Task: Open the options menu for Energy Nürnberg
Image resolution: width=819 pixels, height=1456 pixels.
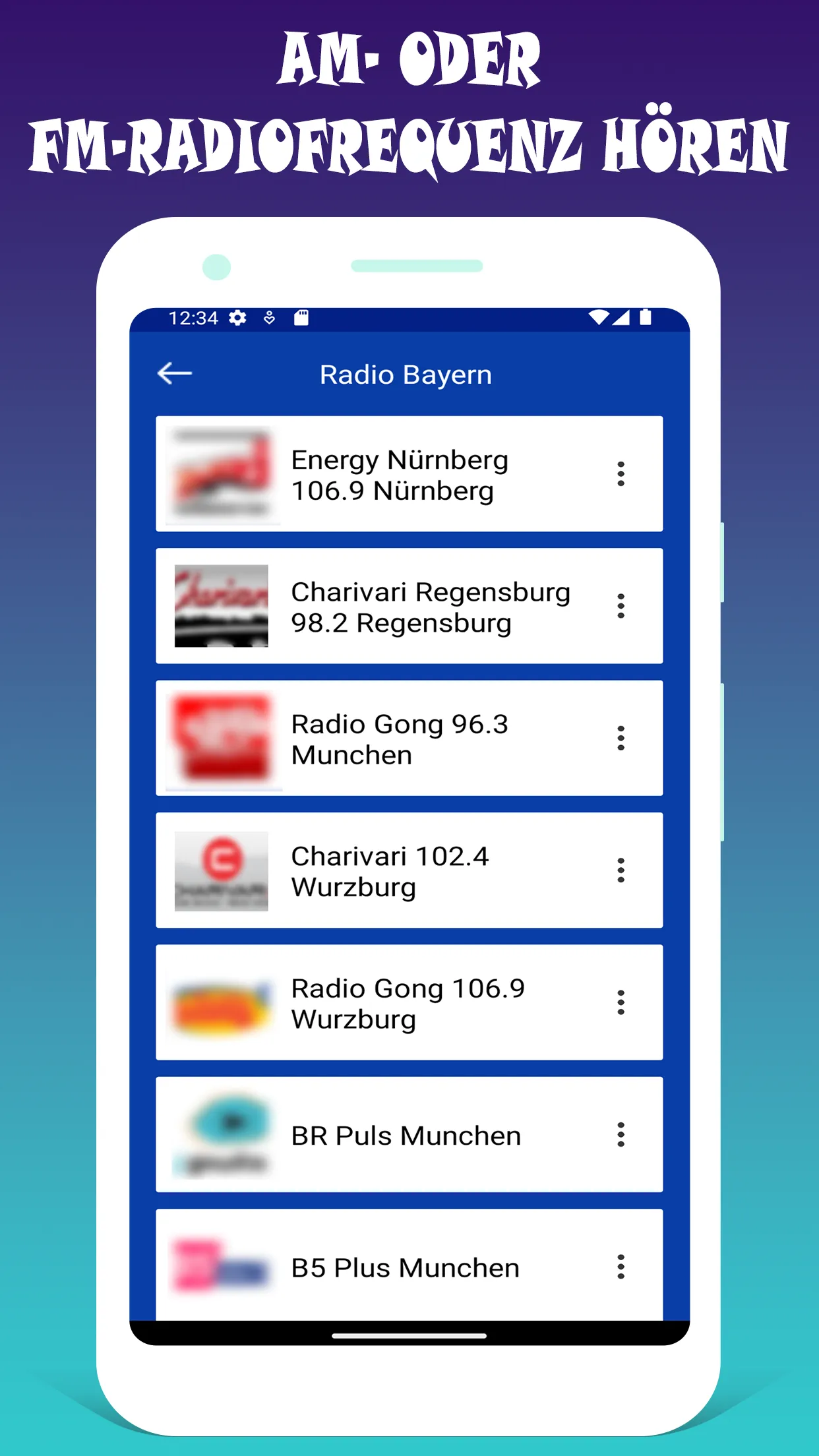Action: (620, 473)
